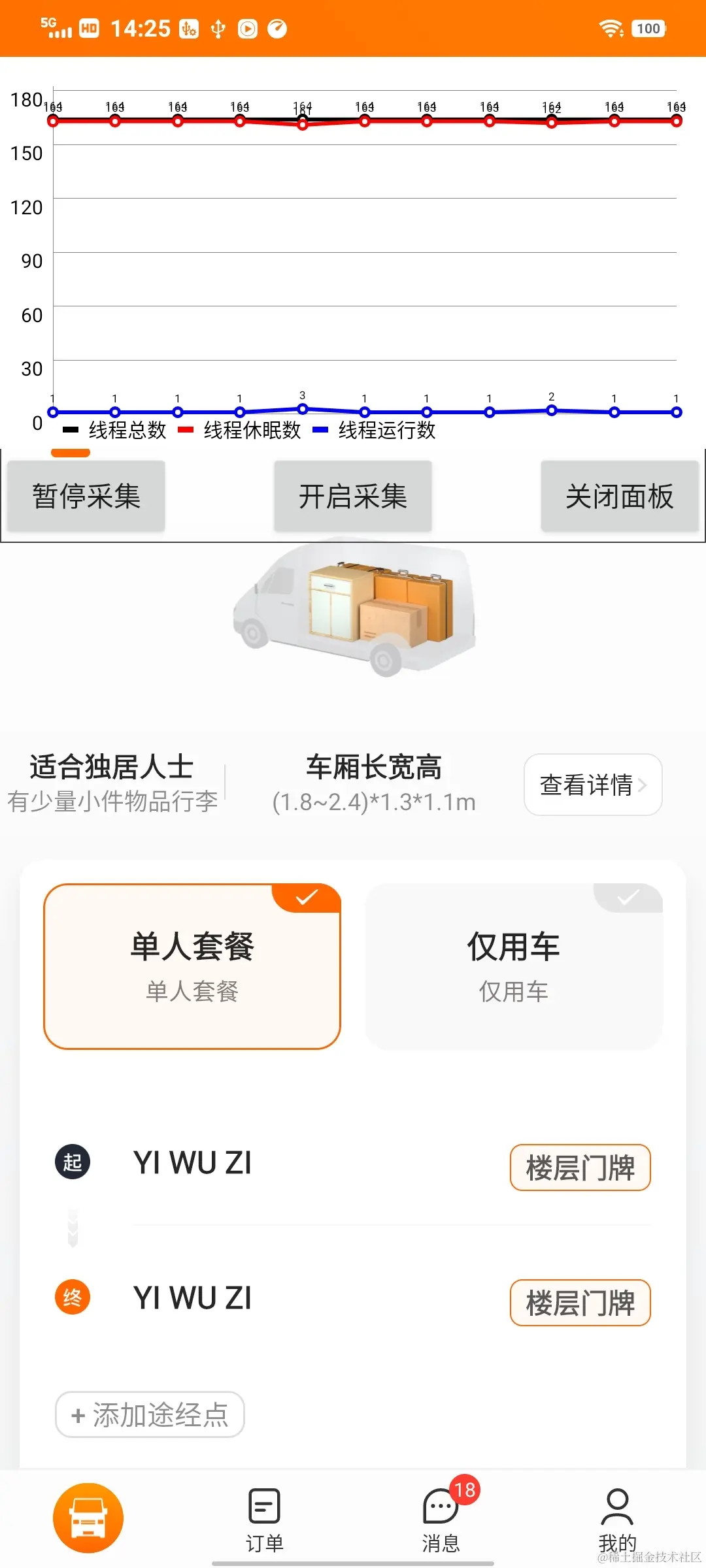Add 楼层门牌 for the start point
706x1568 pixels.
(580, 1168)
